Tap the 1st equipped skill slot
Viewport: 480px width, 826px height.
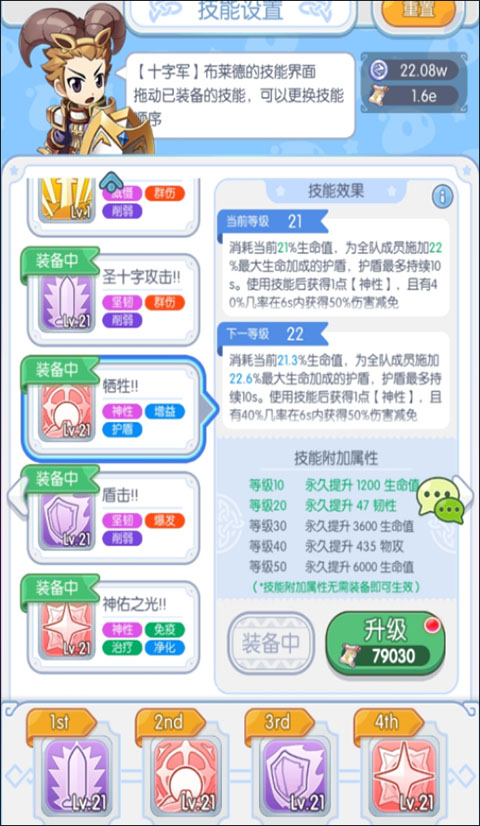(76, 774)
